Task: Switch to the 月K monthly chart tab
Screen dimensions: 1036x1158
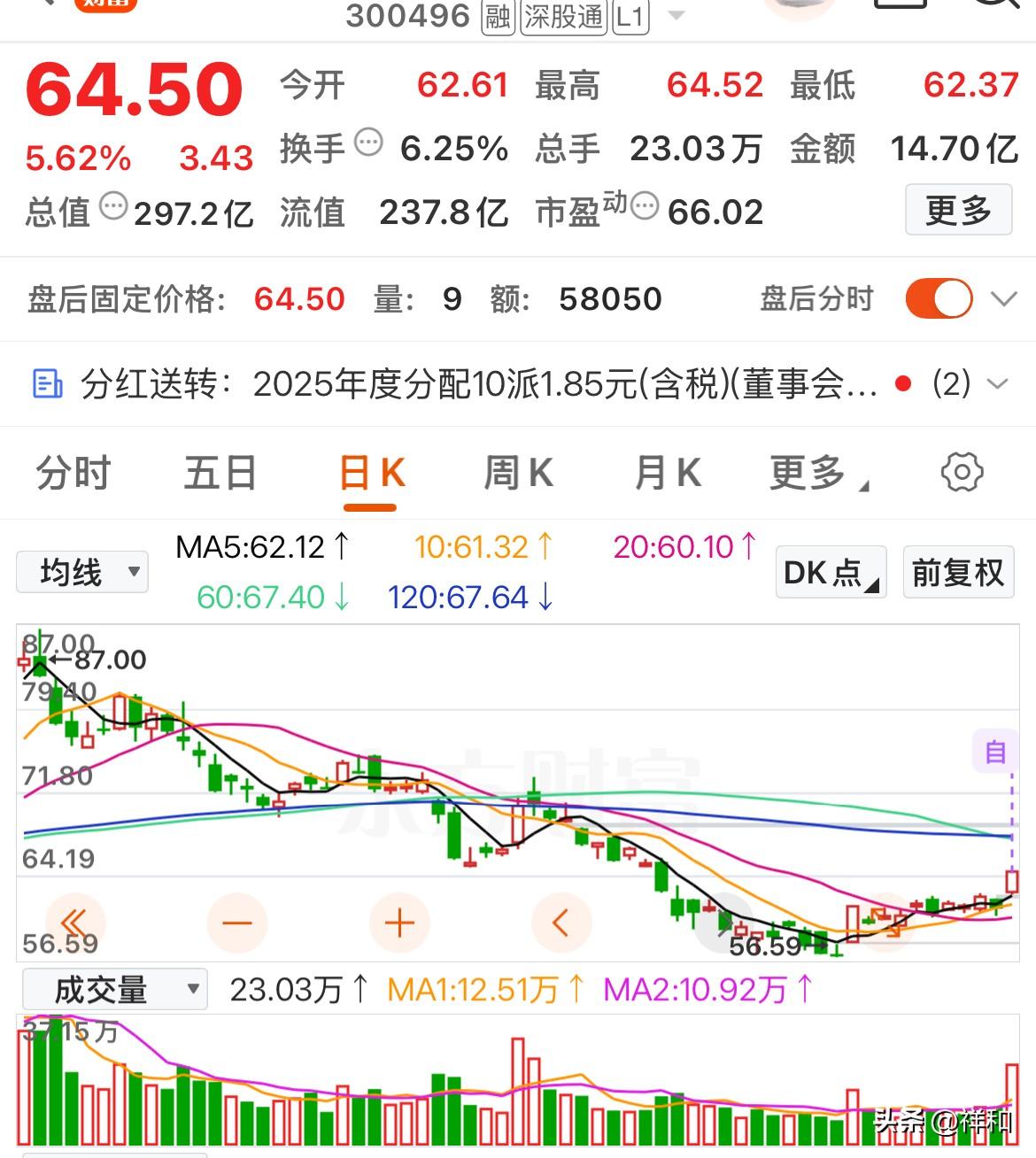Action: [x=669, y=472]
